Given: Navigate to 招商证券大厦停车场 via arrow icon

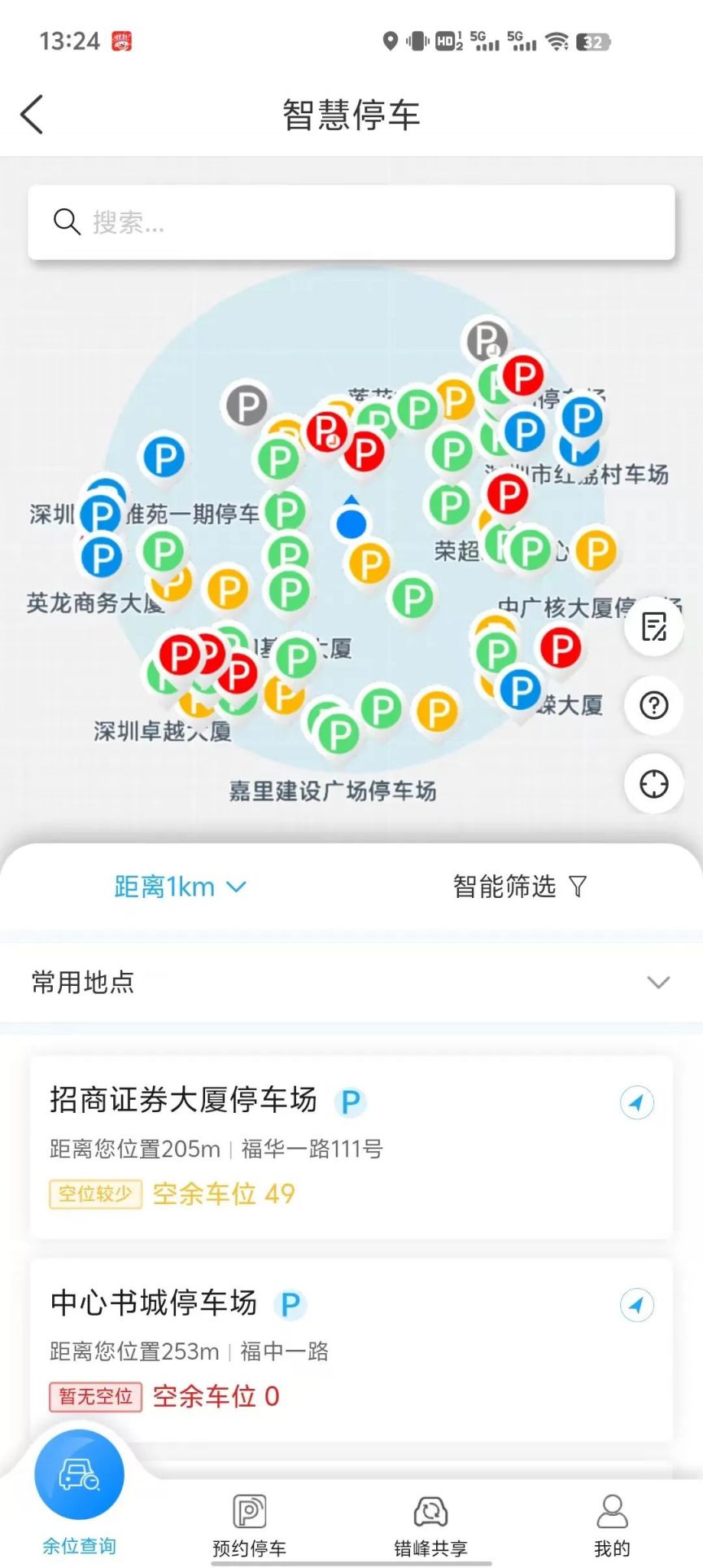Looking at the screenshot, I should pyautogui.click(x=636, y=1103).
